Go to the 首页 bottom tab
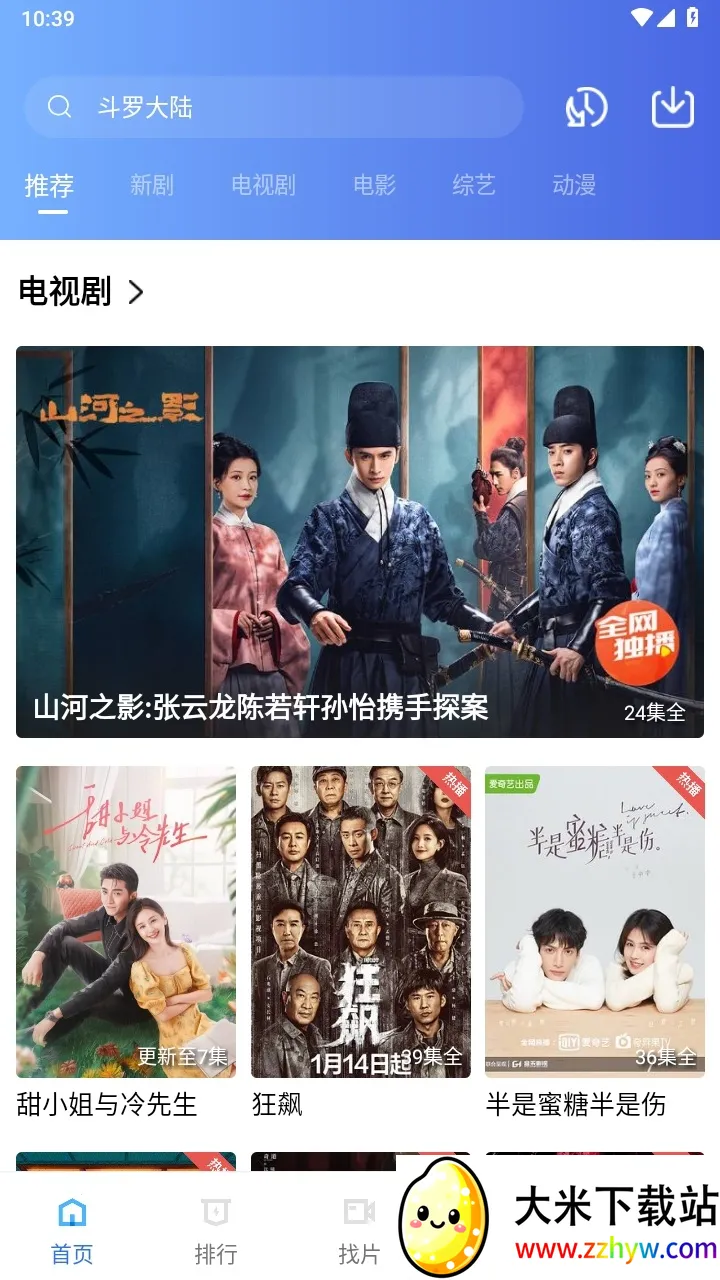This screenshot has height=1280, width=720. pyautogui.click(x=72, y=1230)
